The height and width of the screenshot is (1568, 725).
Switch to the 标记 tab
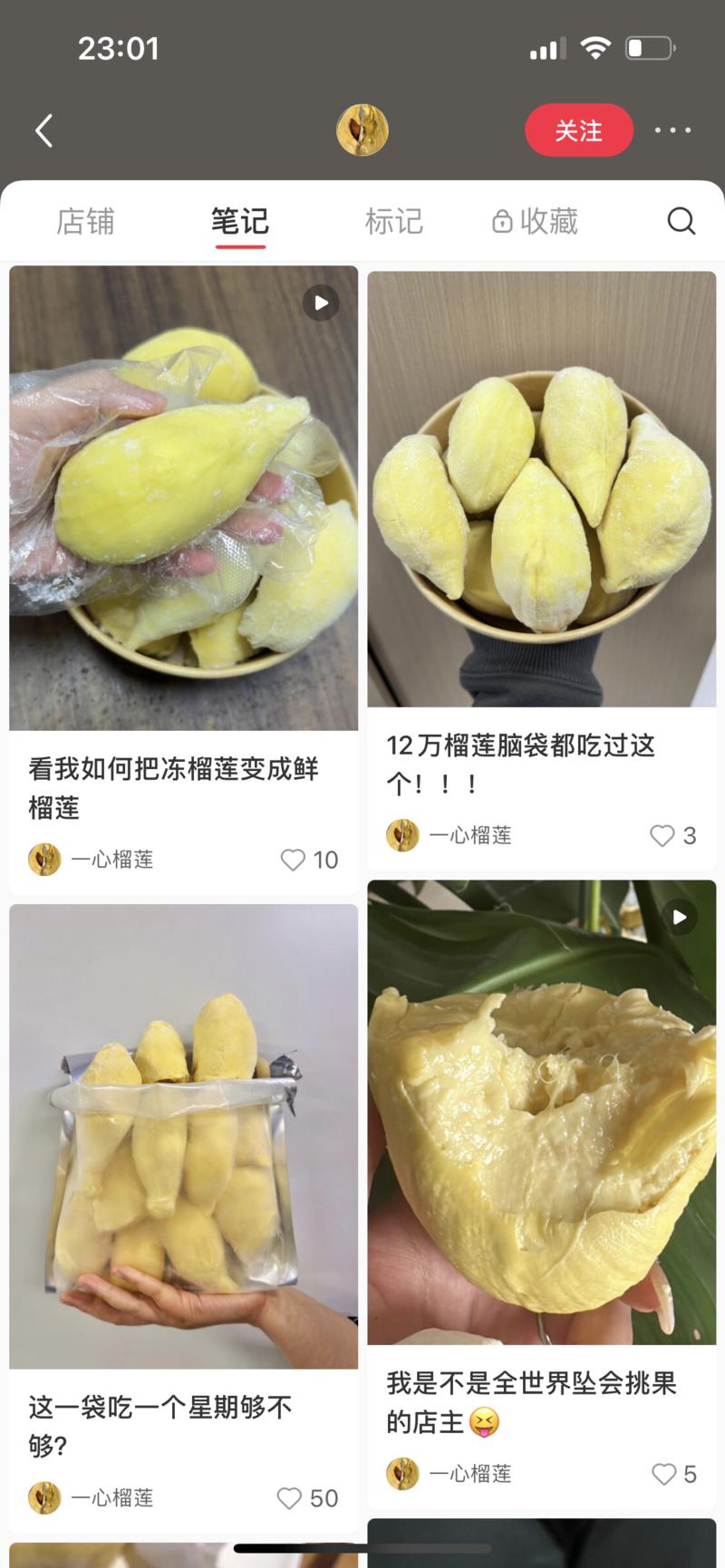pyautogui.click(x=393, y=220)
